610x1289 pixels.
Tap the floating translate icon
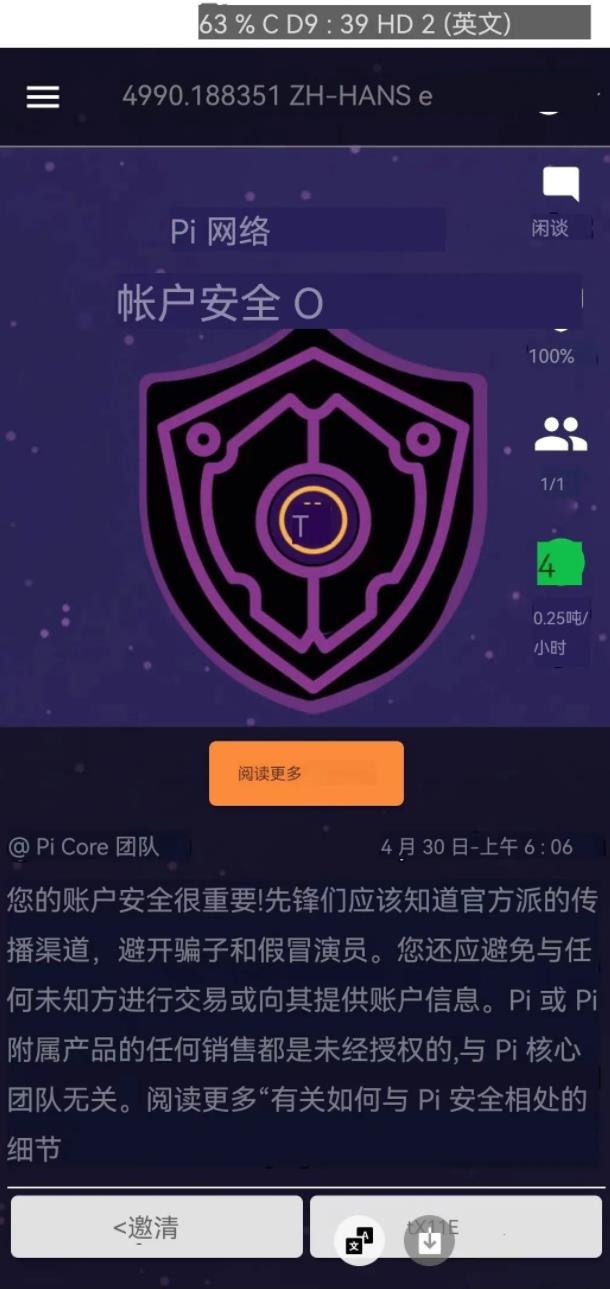359,1240
